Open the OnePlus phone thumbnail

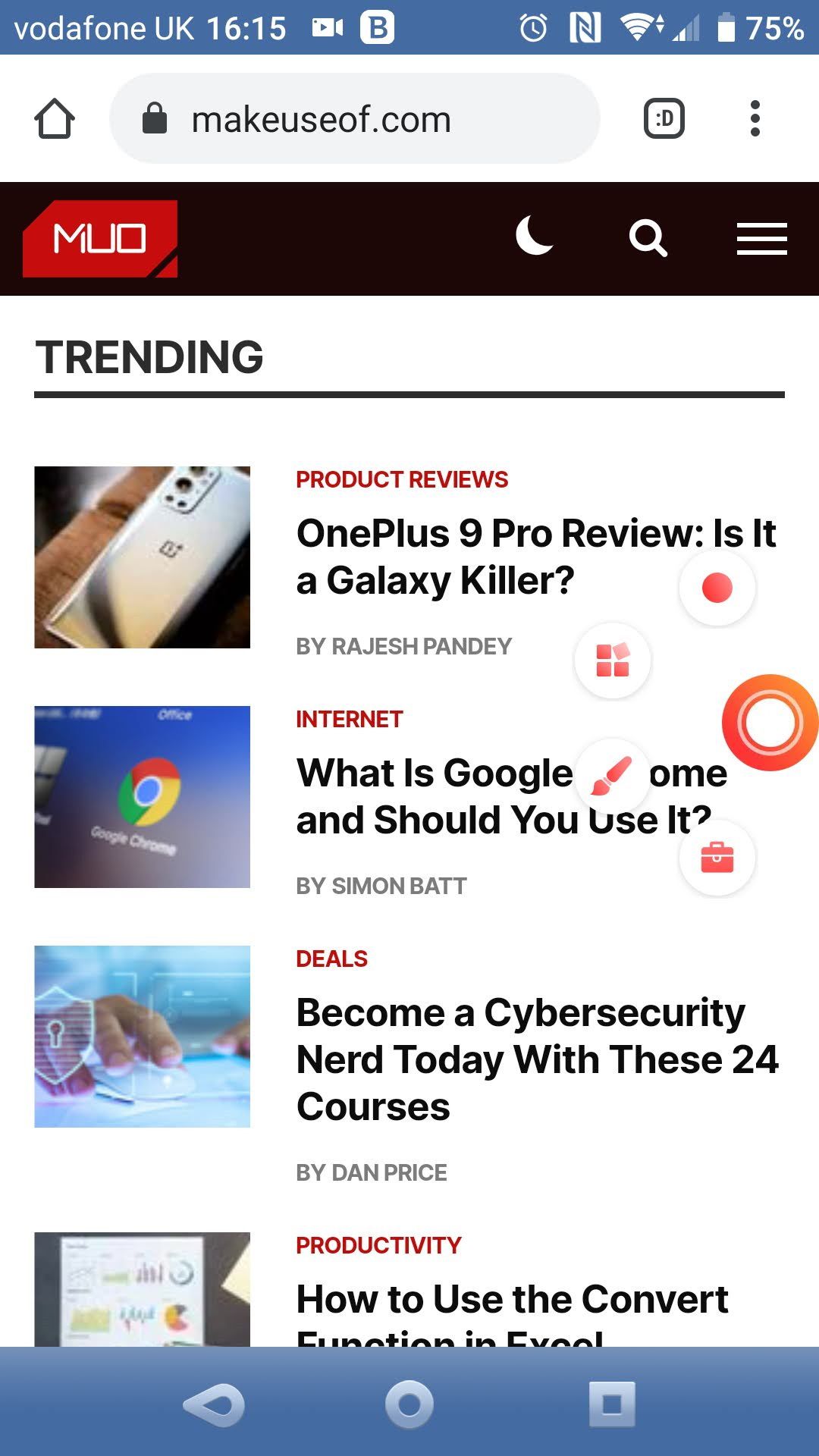coord(142,557)
